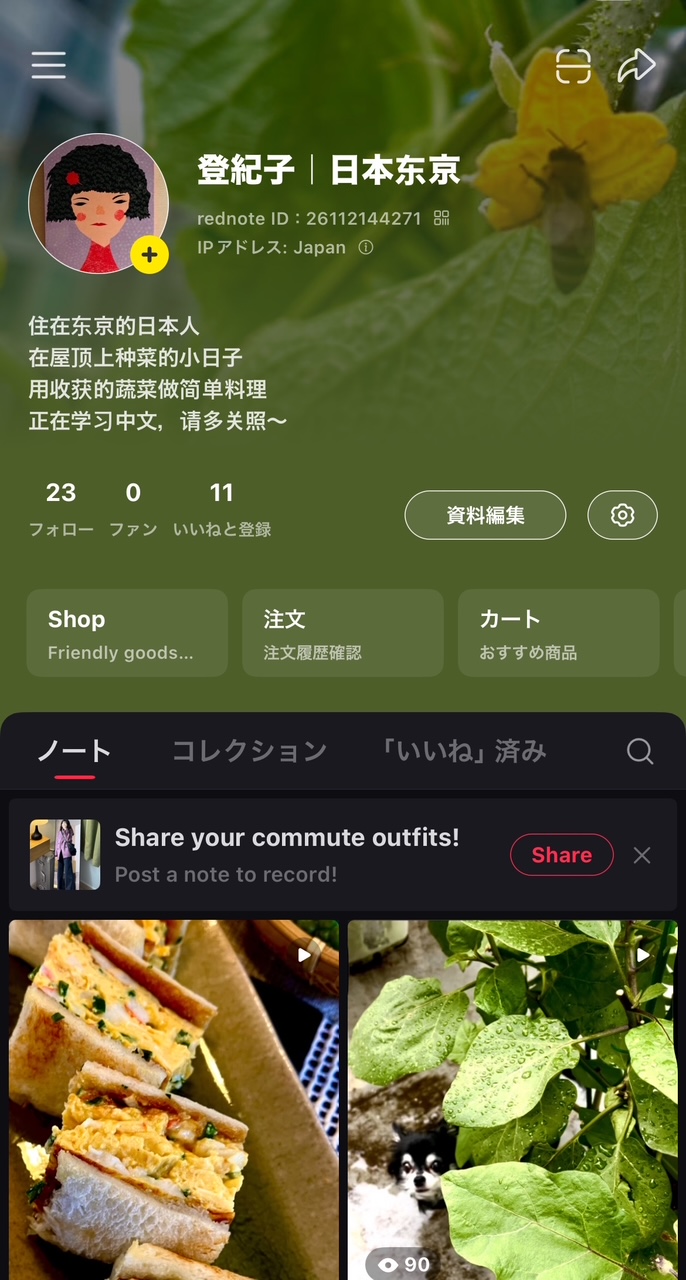Tap Share on the commute outfits banner
The width and height of the screenshot is (686, 1280).
pos(561,855)
